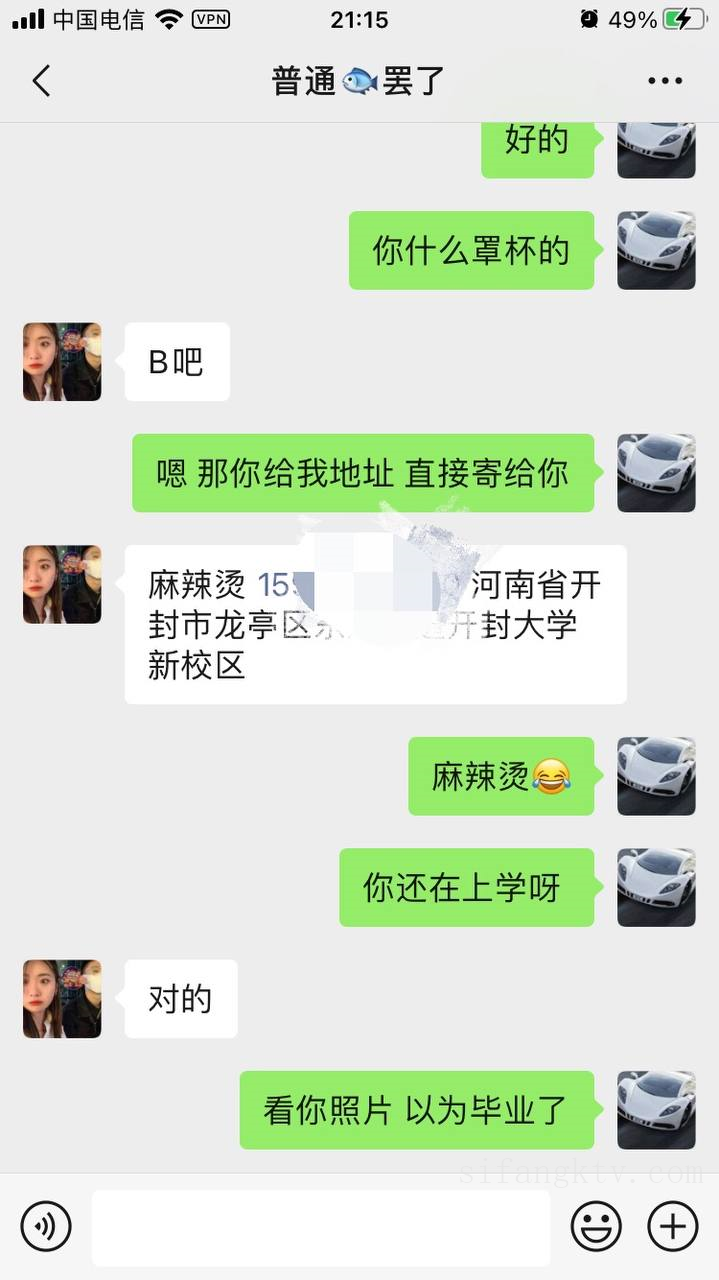Image resolution: width=719 pixels, height=1280 pixels.
Task: Focus the message text field
Action: (x=320, y=1227)
